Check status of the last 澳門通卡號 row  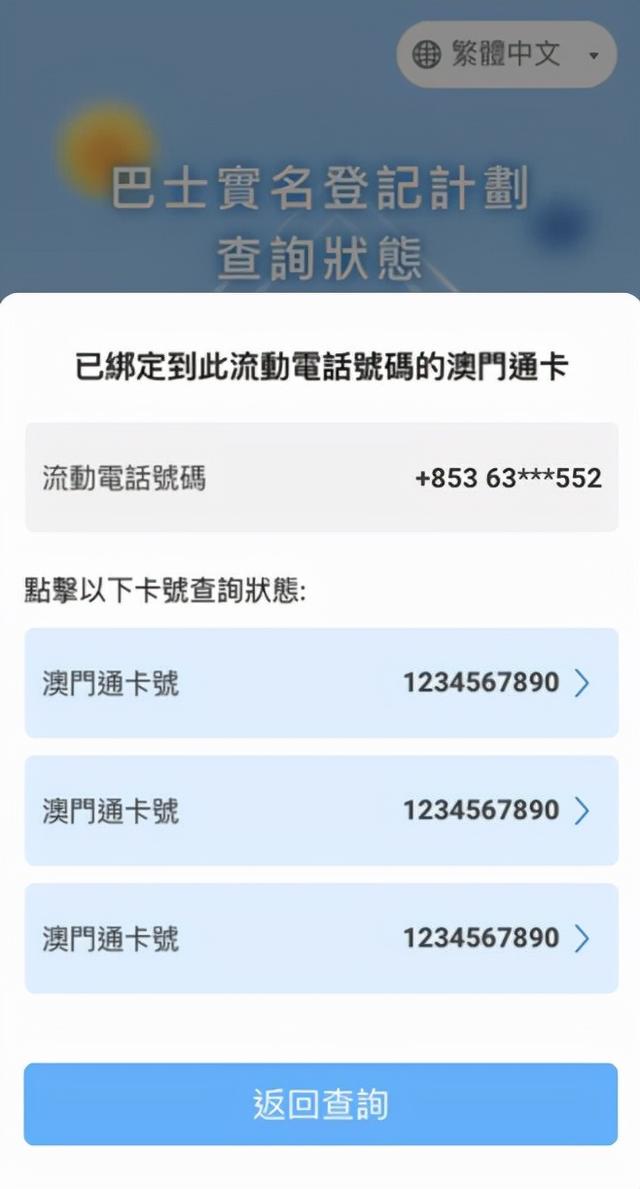click(x=322, y=938)
